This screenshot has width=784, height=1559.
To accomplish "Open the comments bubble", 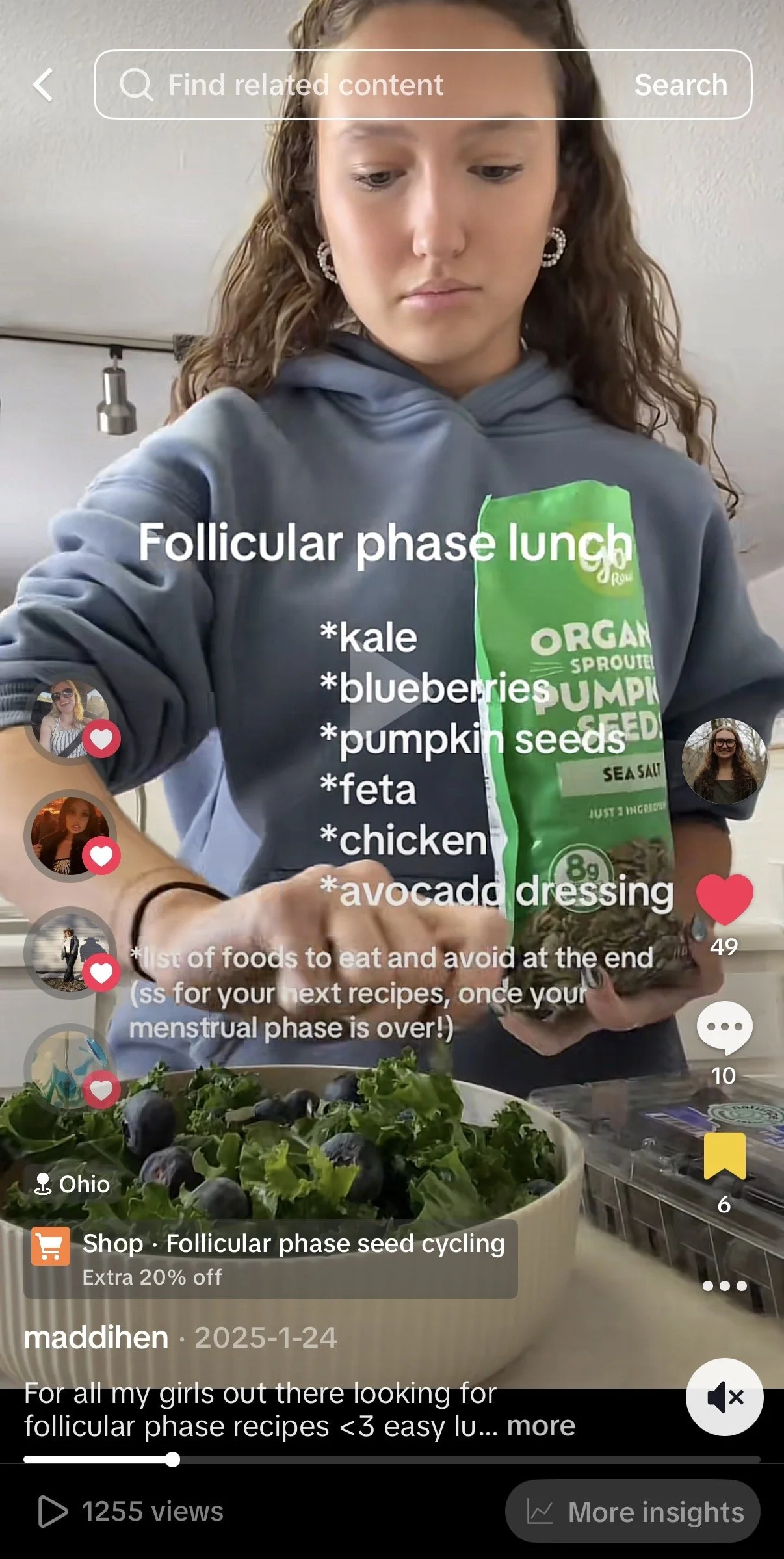I will pos(724,1027).
